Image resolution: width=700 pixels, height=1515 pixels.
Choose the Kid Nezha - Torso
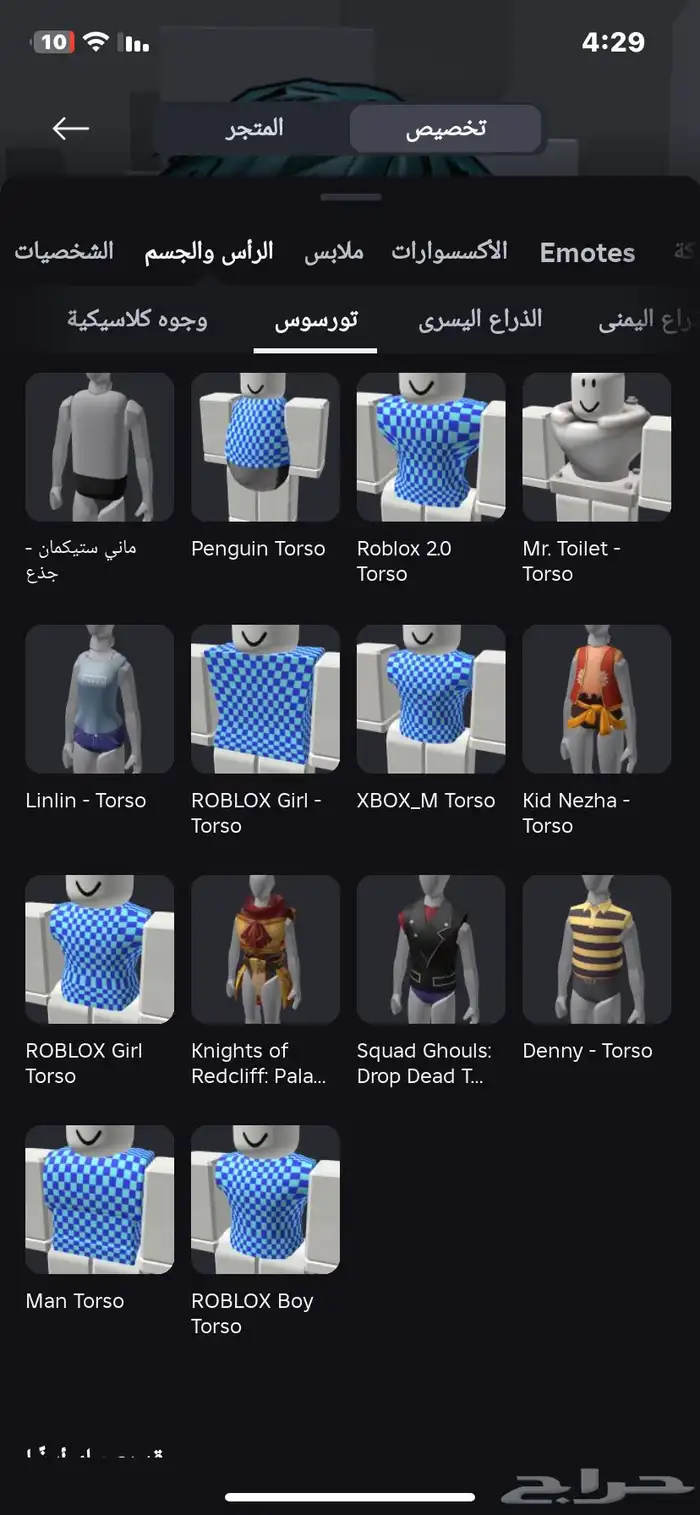tap(596, 699)
